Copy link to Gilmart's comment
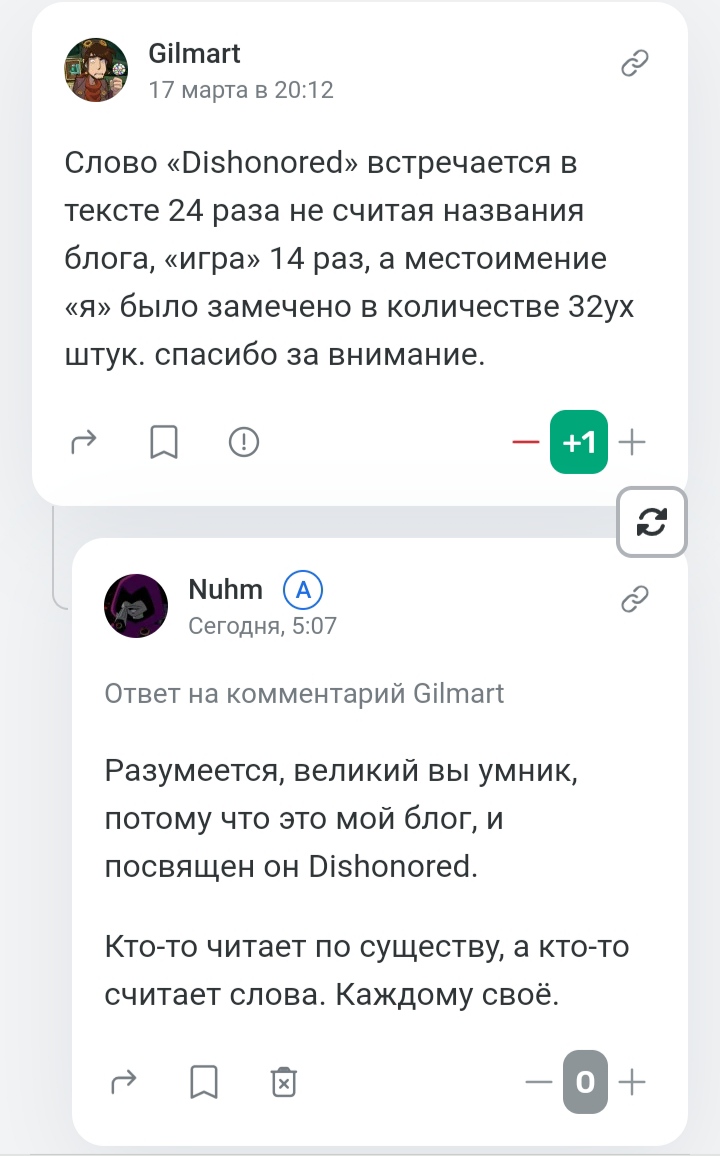This screenshot has width=720, height=1156. 635,65
